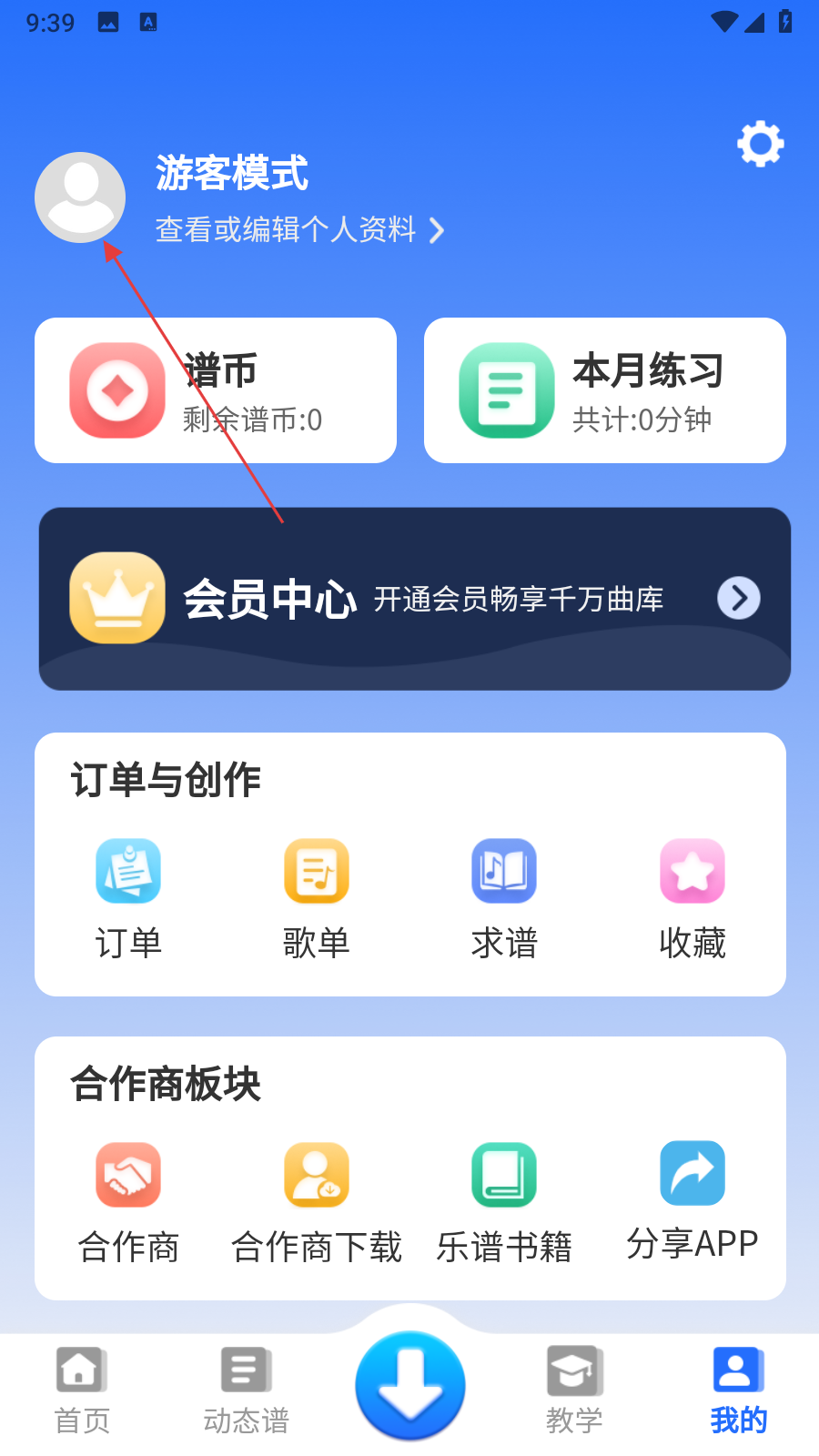This screenshot has height=1456, width=819.
Task: Switch to the 动态谱 tab
Action: point(246,1390)
